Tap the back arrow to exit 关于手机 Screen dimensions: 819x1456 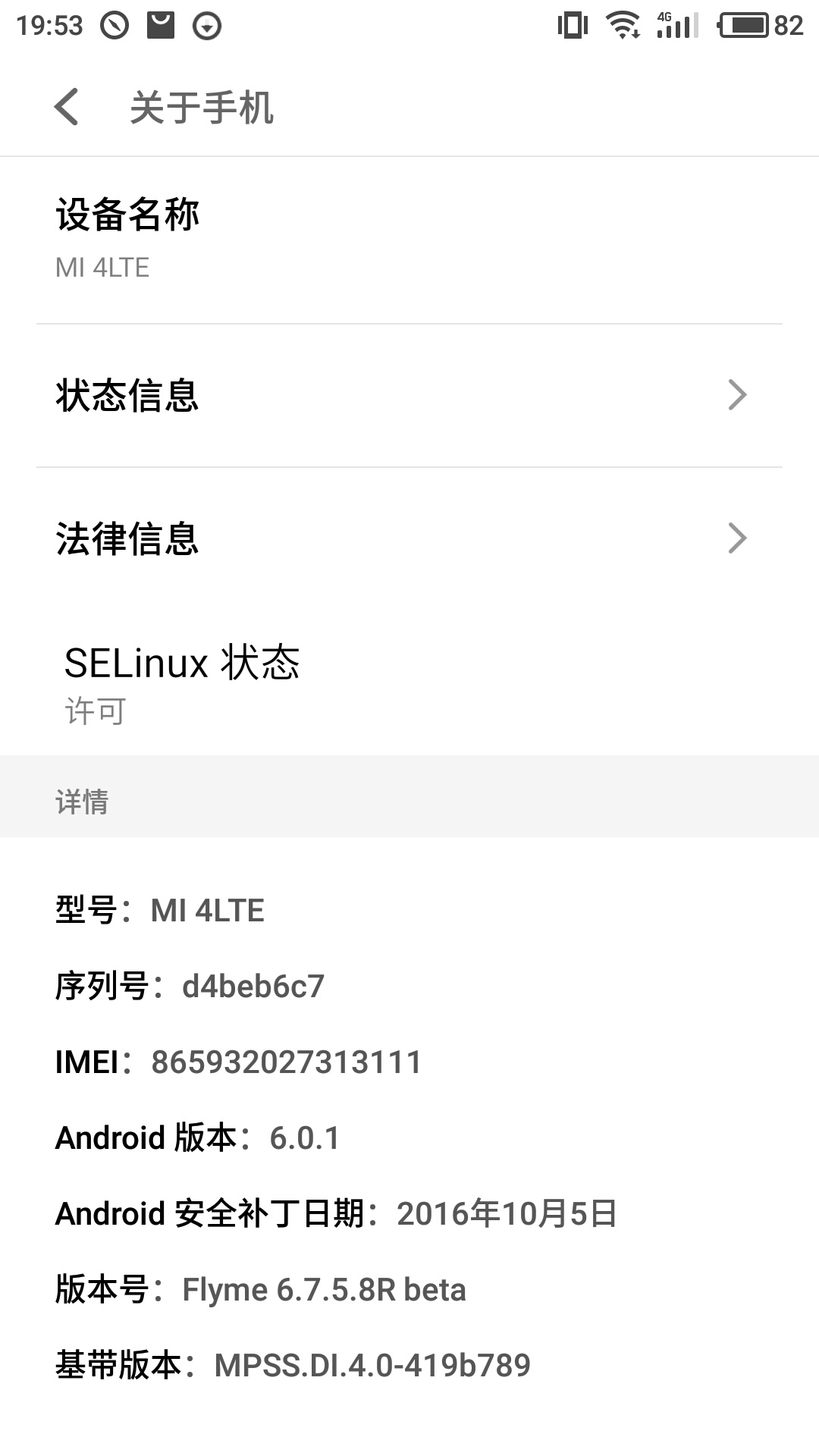(x=67, y=107)
